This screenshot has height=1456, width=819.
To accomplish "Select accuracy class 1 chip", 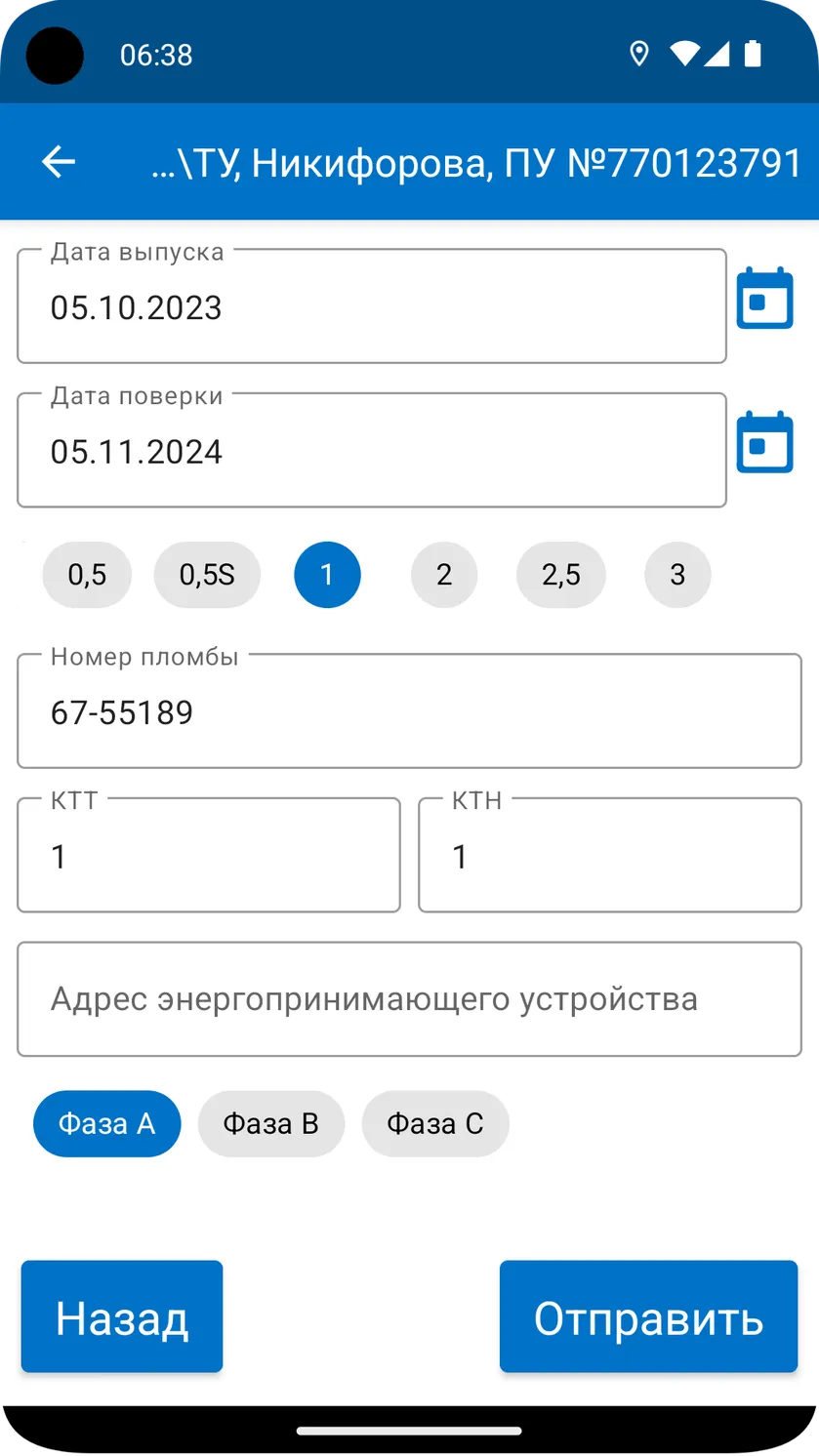I will (x=327, y=575).
